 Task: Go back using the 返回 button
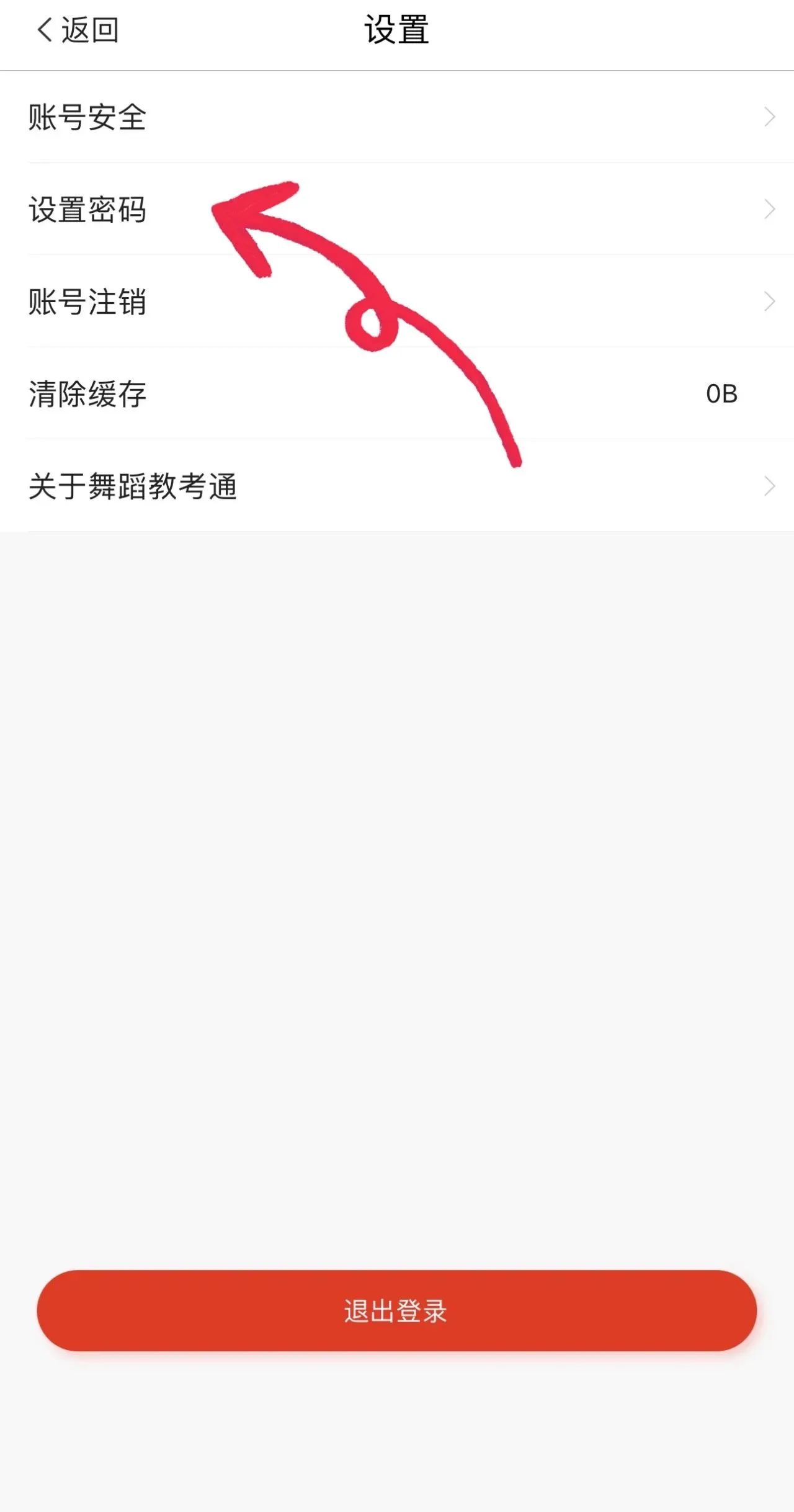[78, 30]
